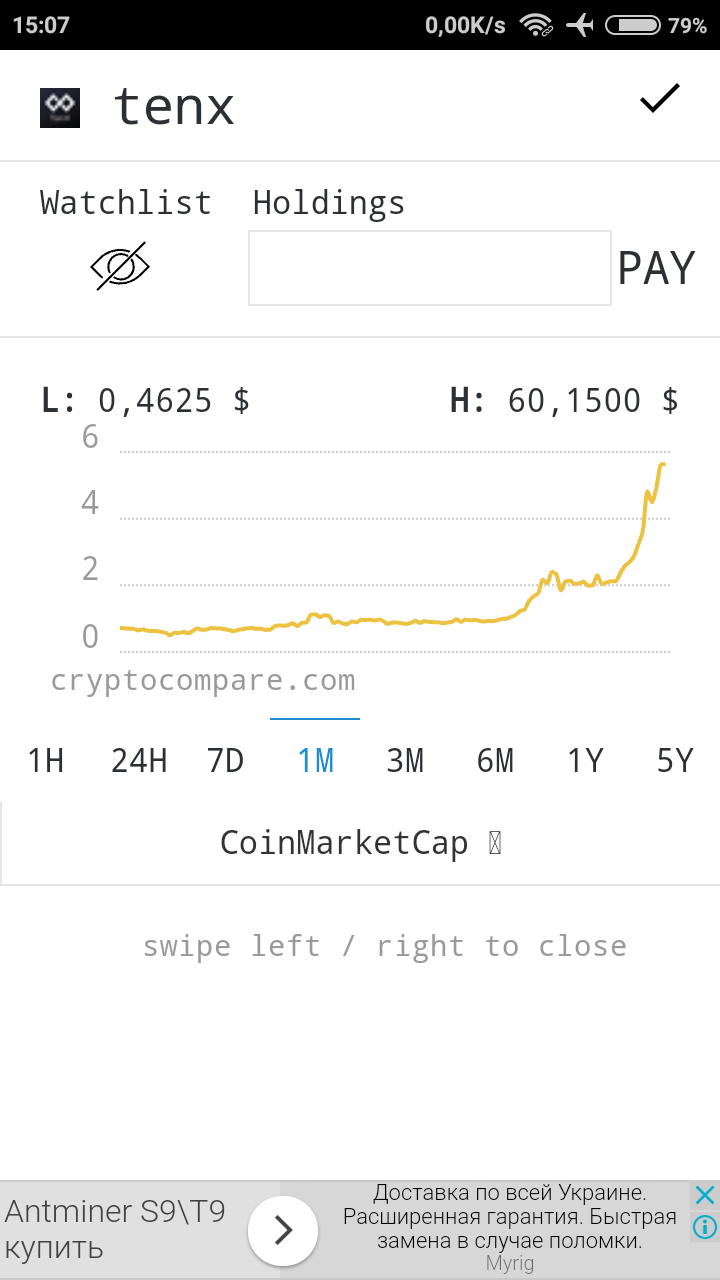Viewport: 720px width, 1280px height.
Task: Show the 7D chart range
Action: [226, 762]
